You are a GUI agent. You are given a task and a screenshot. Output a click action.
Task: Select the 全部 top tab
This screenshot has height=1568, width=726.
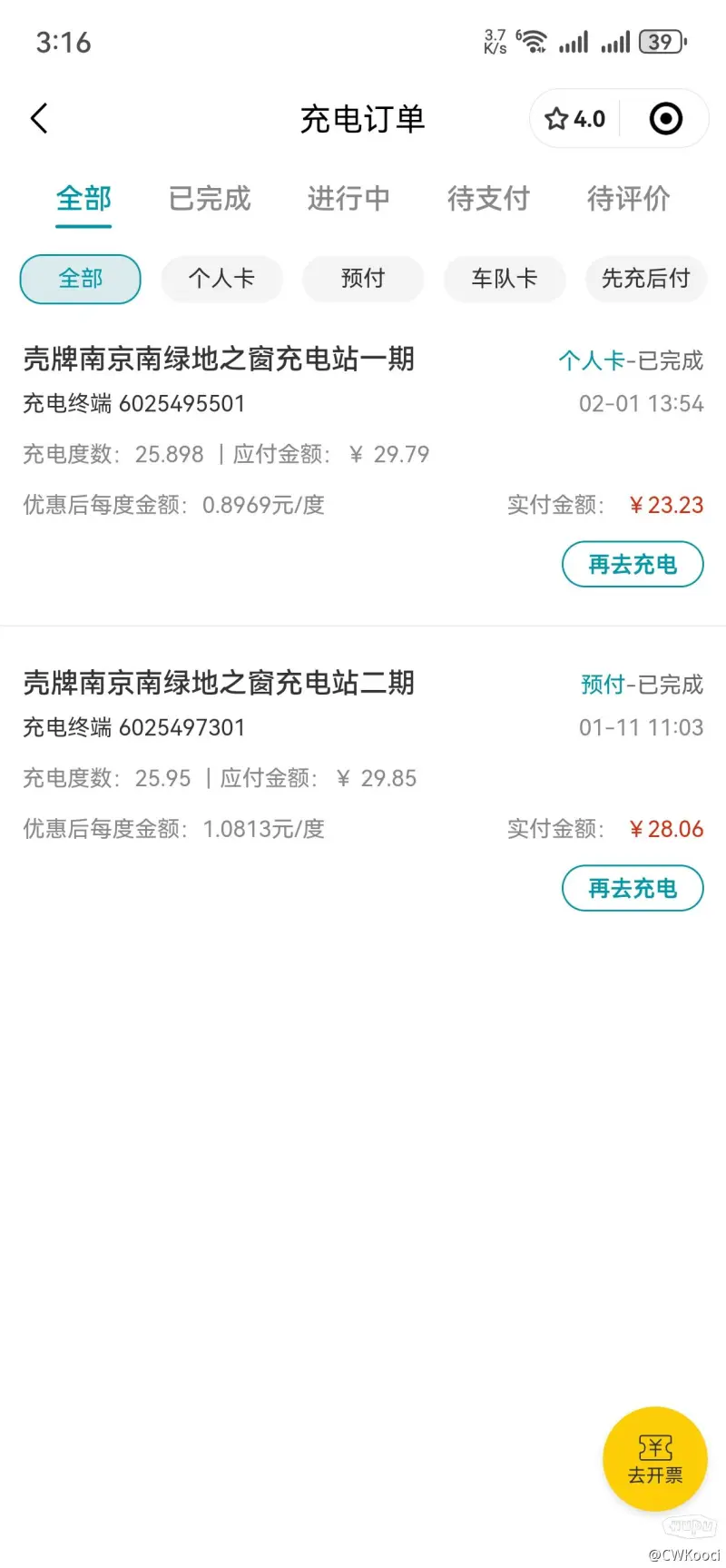click(x=83, y=199)
